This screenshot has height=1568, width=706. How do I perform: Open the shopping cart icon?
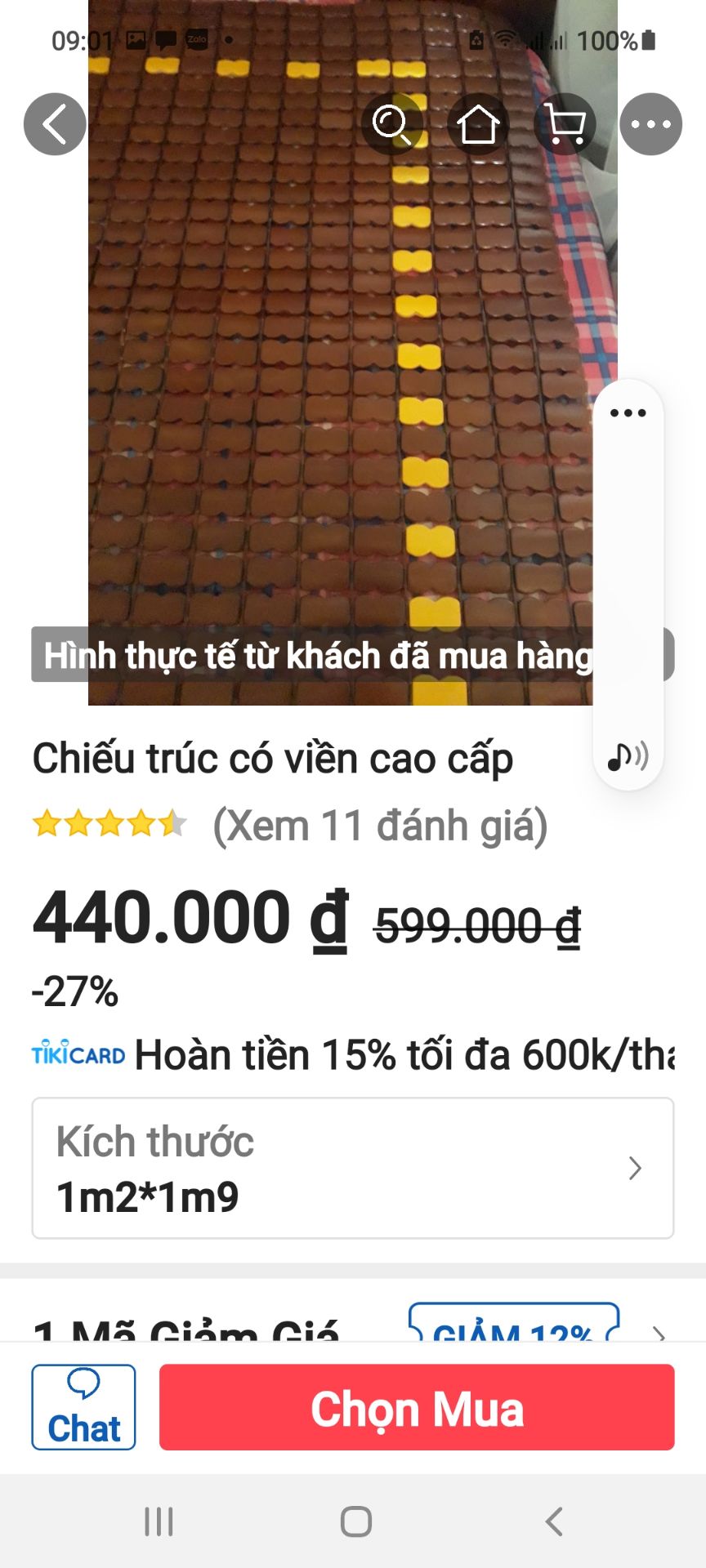click(565, 125)
